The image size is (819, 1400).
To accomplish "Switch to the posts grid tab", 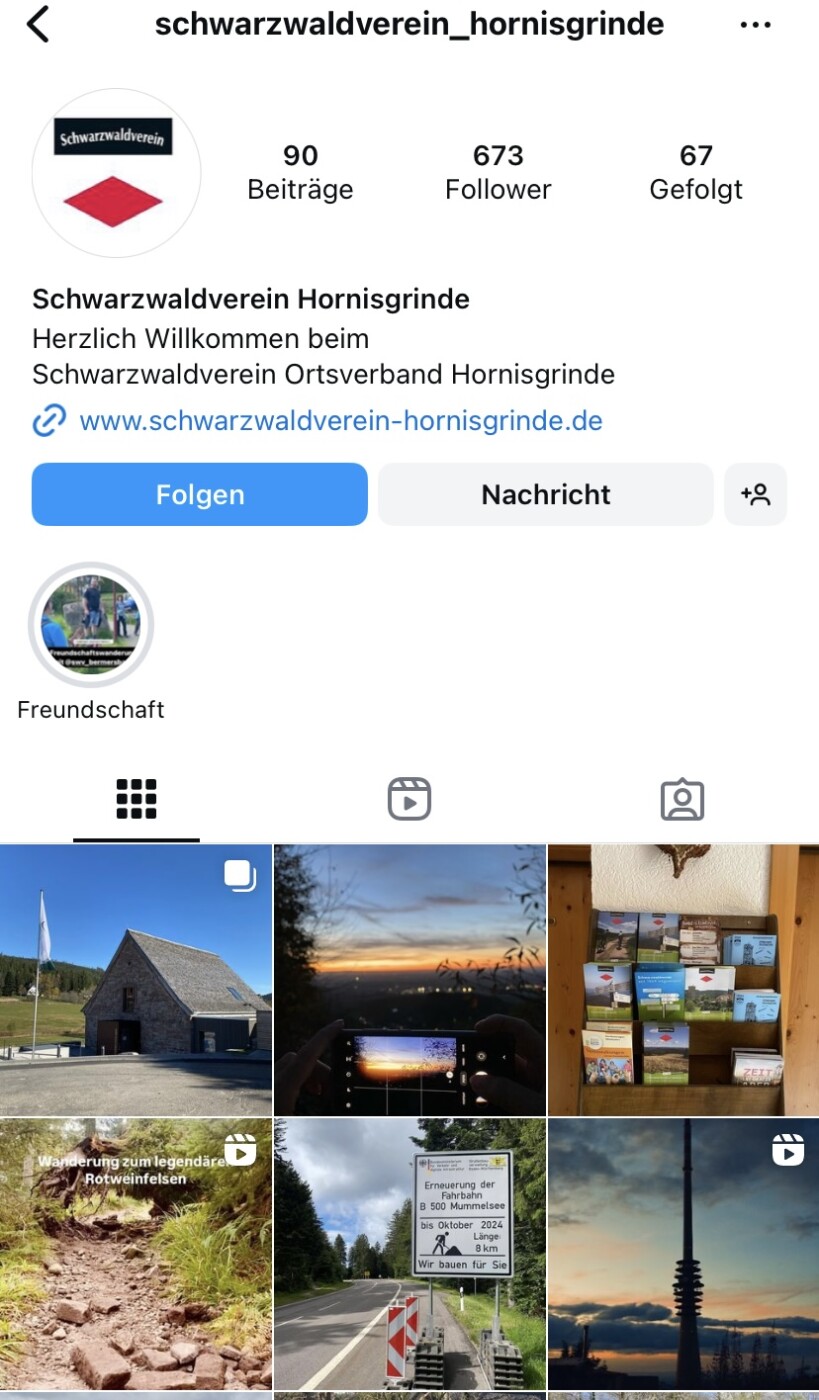I will [136, 799].
